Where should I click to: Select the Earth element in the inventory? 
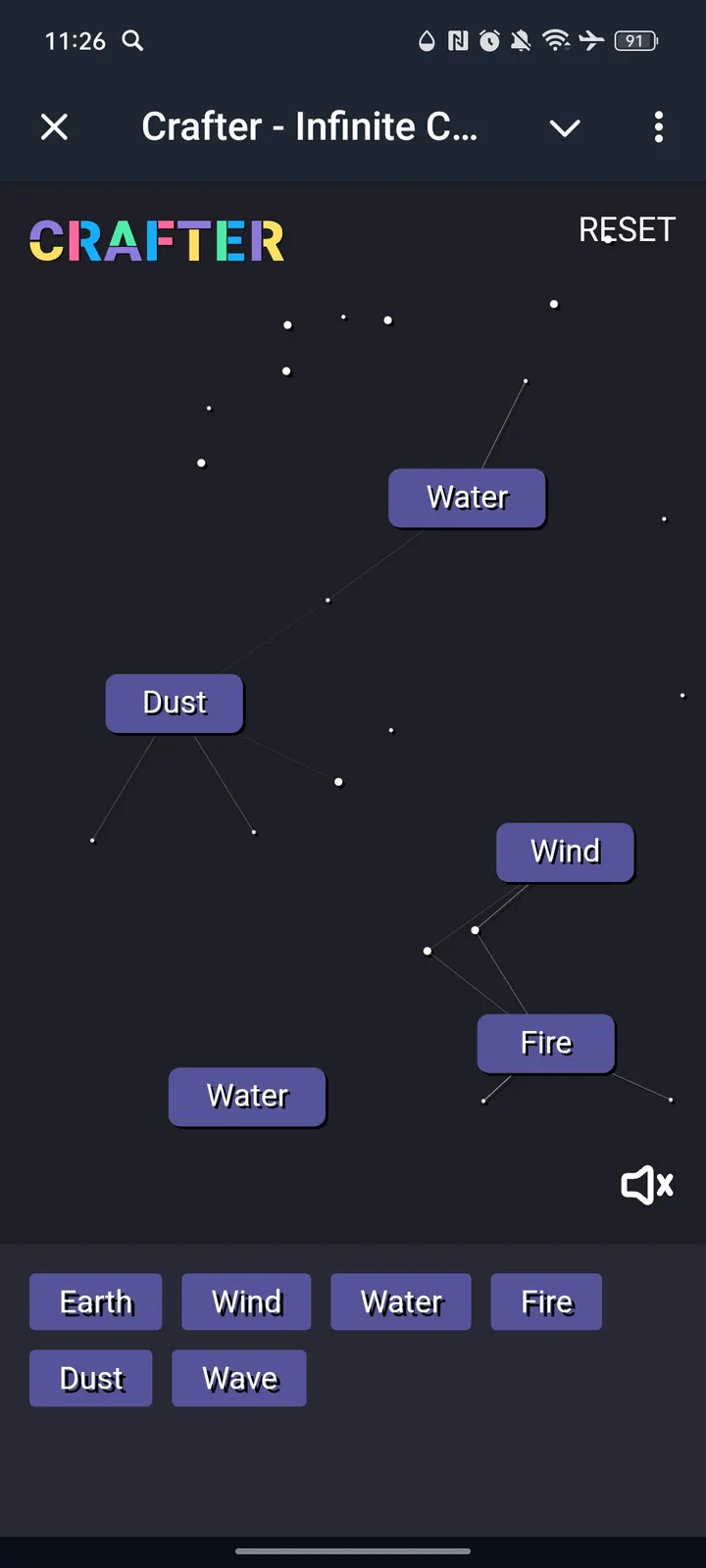(x=96, y=1301)
